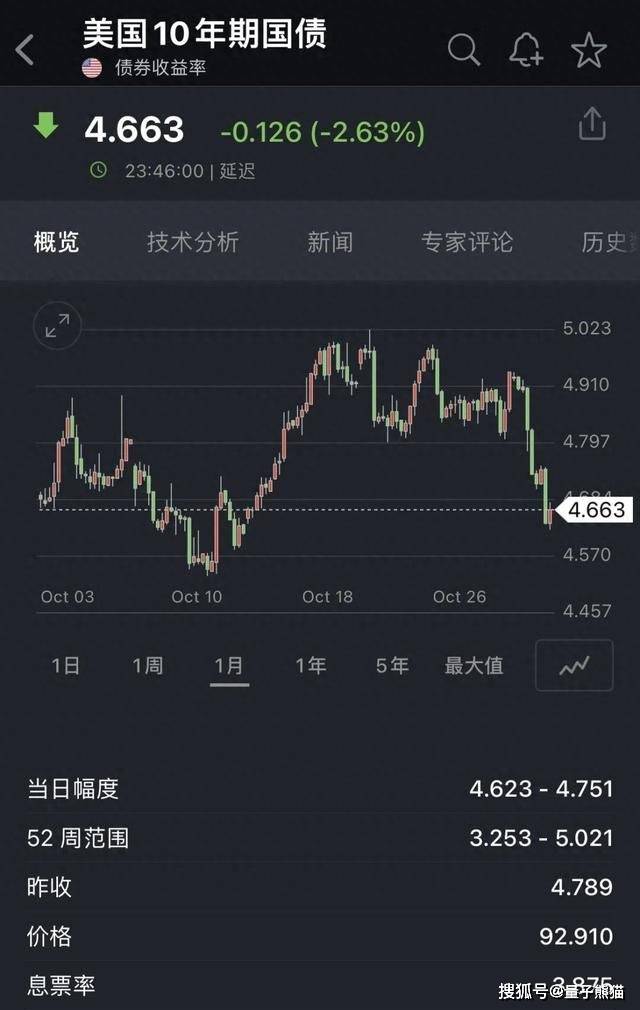Image resolution: width=640 pixels, height=1010 pixels.
Task: Show the 1年 chart range
Action: pos(311,666)
